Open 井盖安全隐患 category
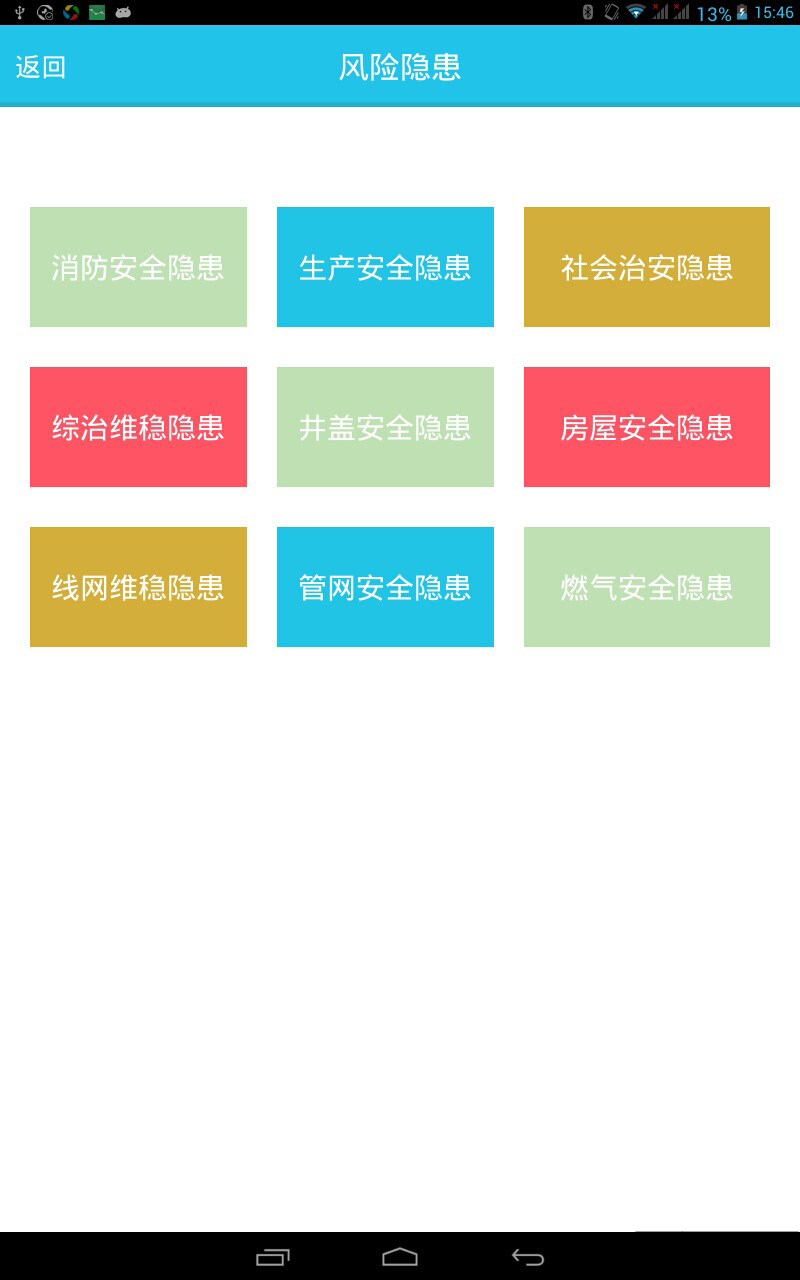800x1280 pixels. tap(385, 427)
